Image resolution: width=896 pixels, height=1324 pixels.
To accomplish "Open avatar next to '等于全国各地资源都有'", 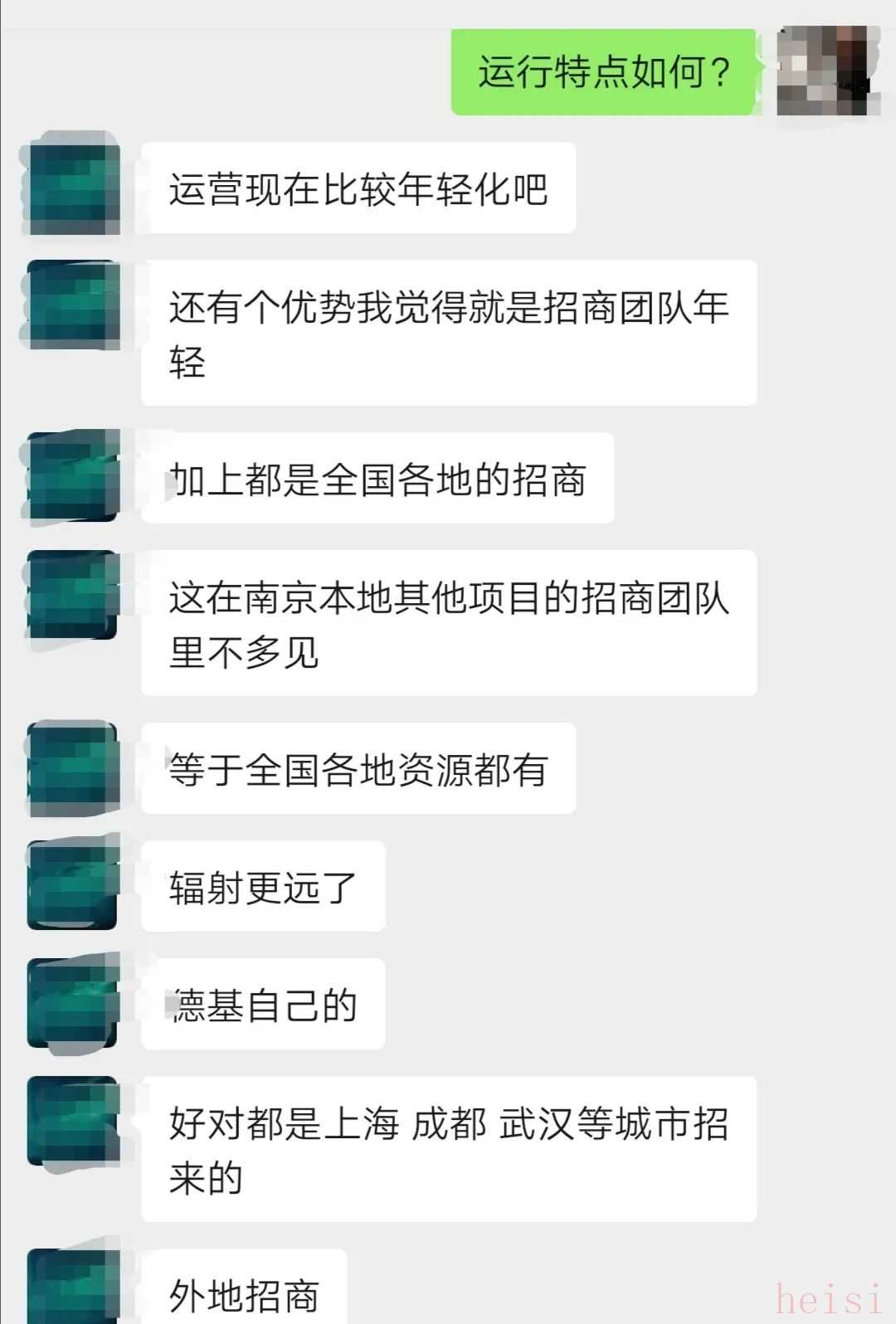I will (73, 767).
